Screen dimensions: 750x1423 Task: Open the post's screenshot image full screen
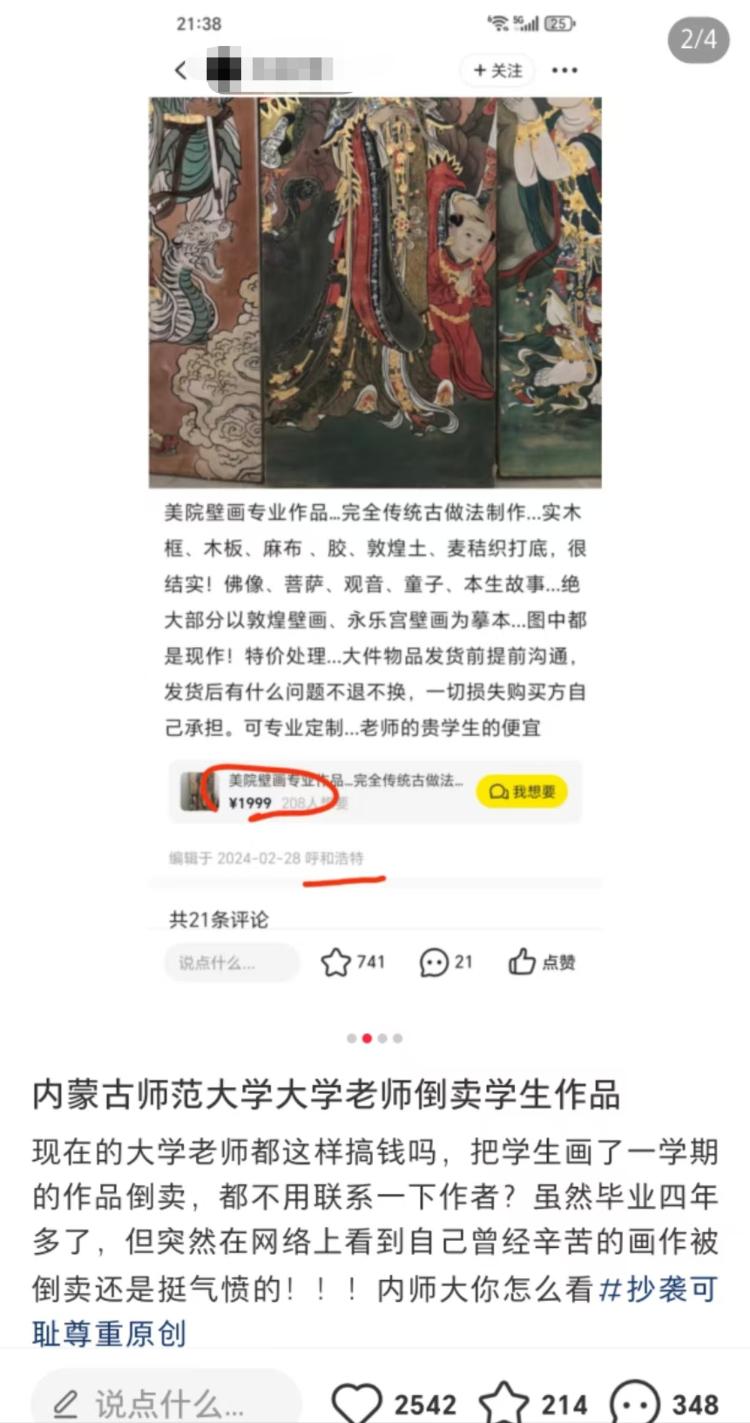(375, 500)
